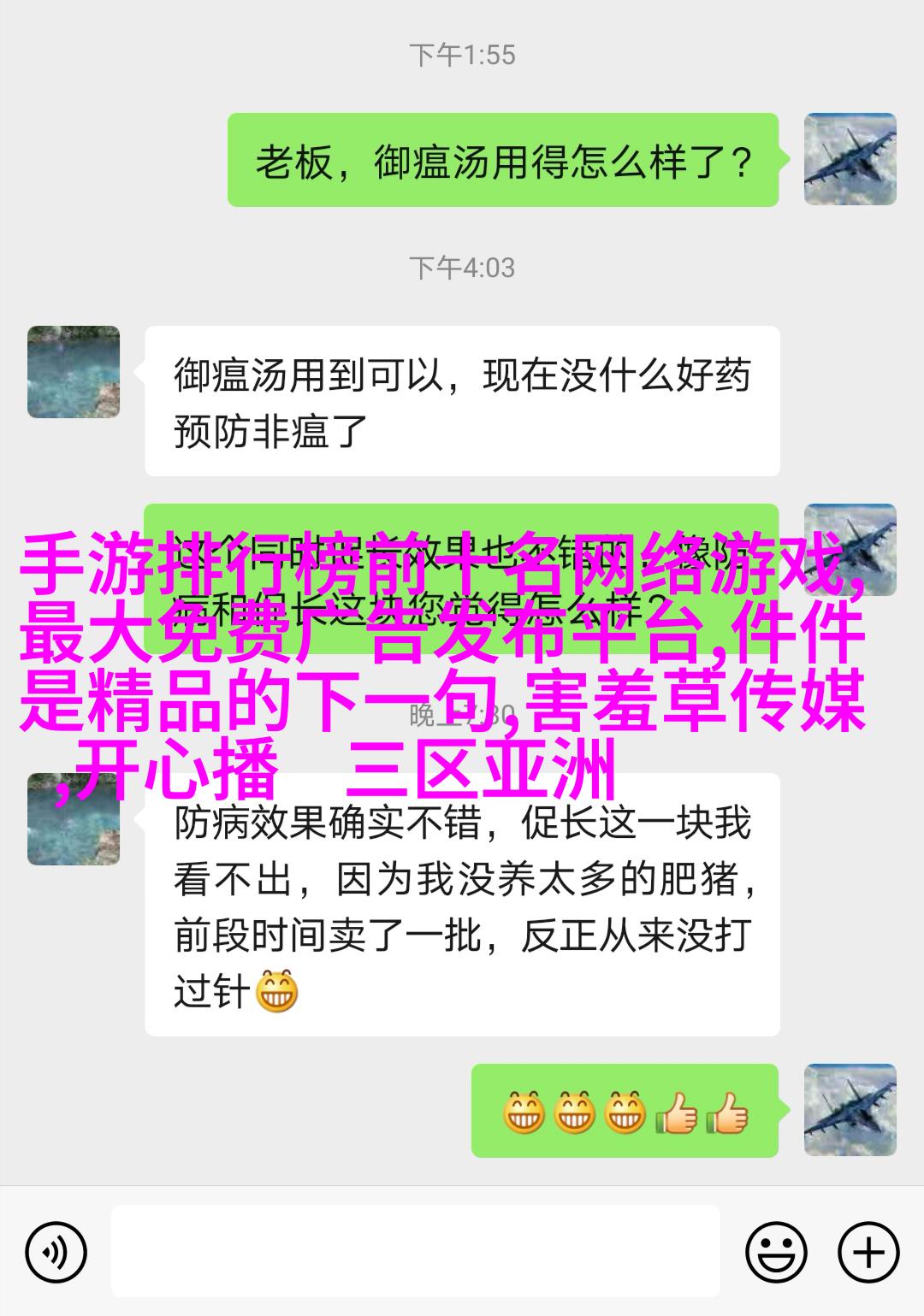
Task: Open the fighter-jet avatar beside the 老板，御瘟汤用得怎么样了 message
Action: (x=850, y=159)
